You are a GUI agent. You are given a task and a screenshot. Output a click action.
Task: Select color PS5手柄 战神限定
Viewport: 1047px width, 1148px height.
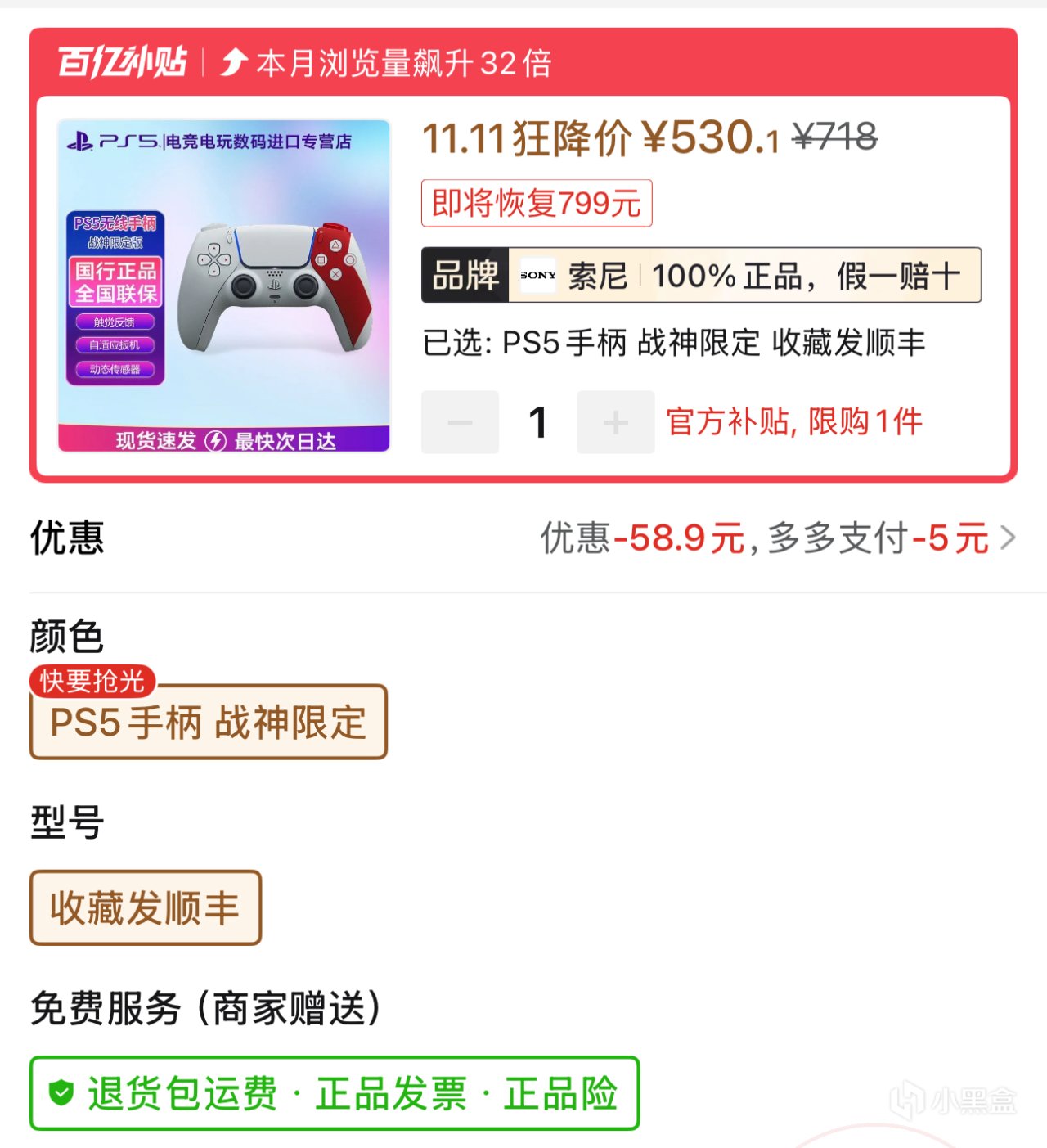(209, 722)
